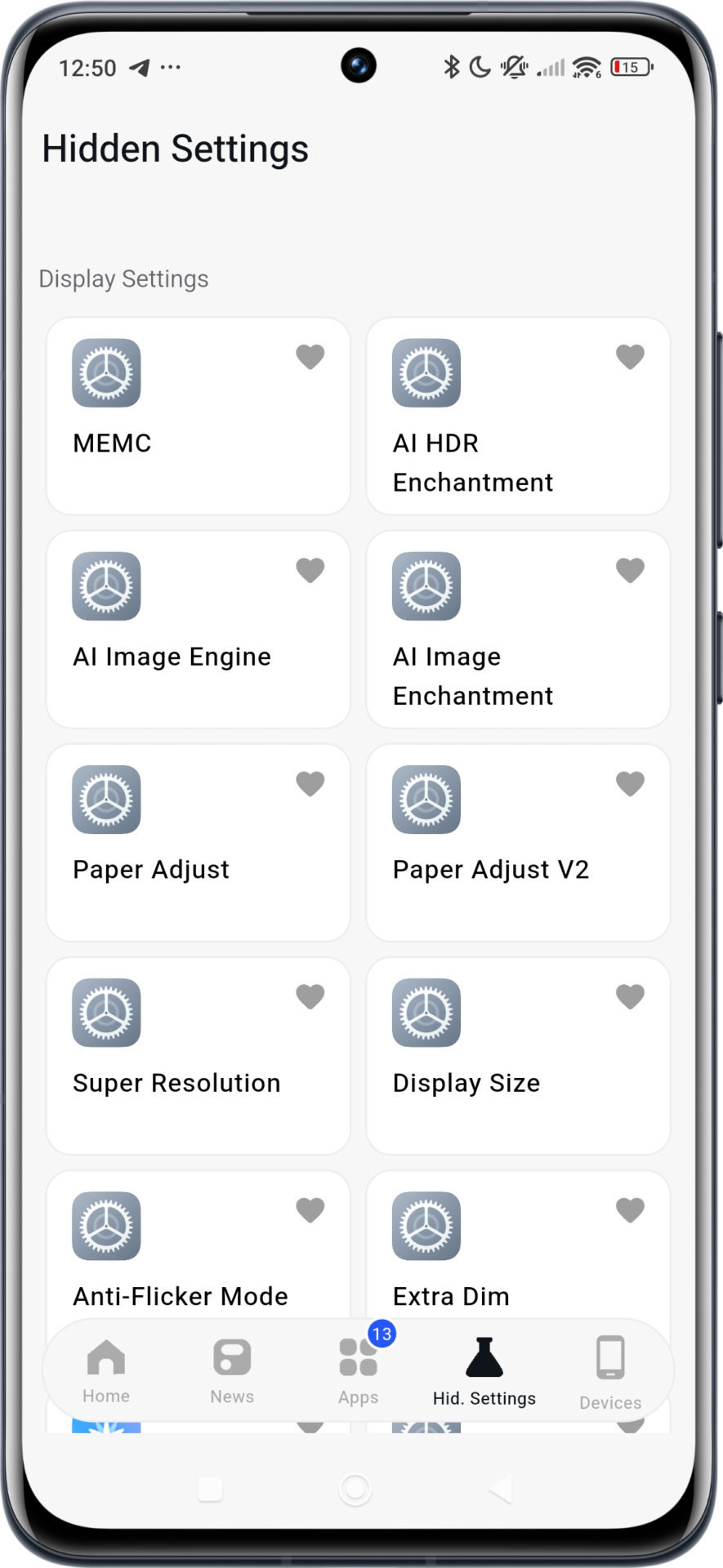The width and height of the screenshot is (723, 1568).
Task: Favorite AI Image Engine
Action: click(310, 570)
